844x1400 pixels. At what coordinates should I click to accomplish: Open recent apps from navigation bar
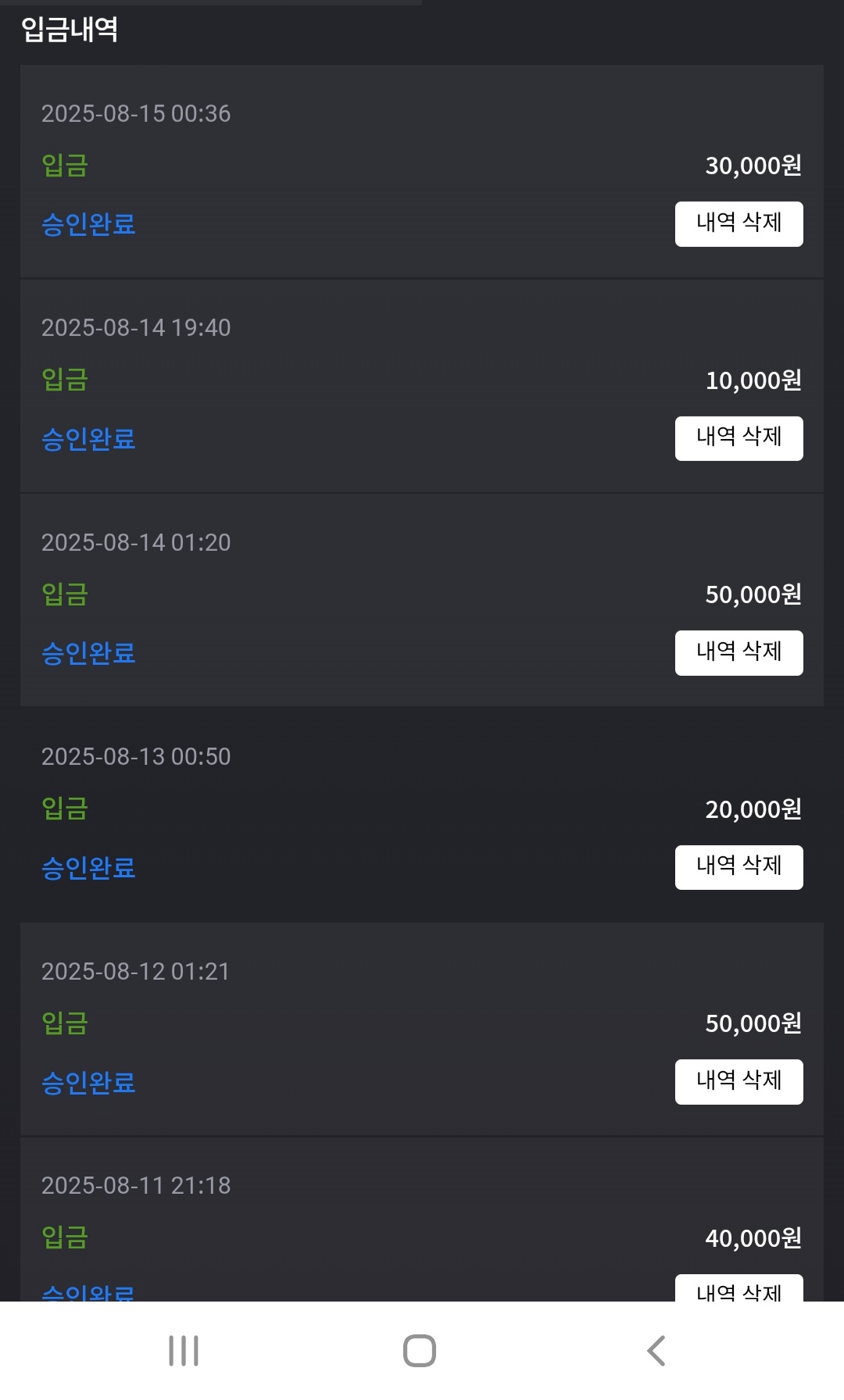pyautogui.click(x=184, y=1351)
